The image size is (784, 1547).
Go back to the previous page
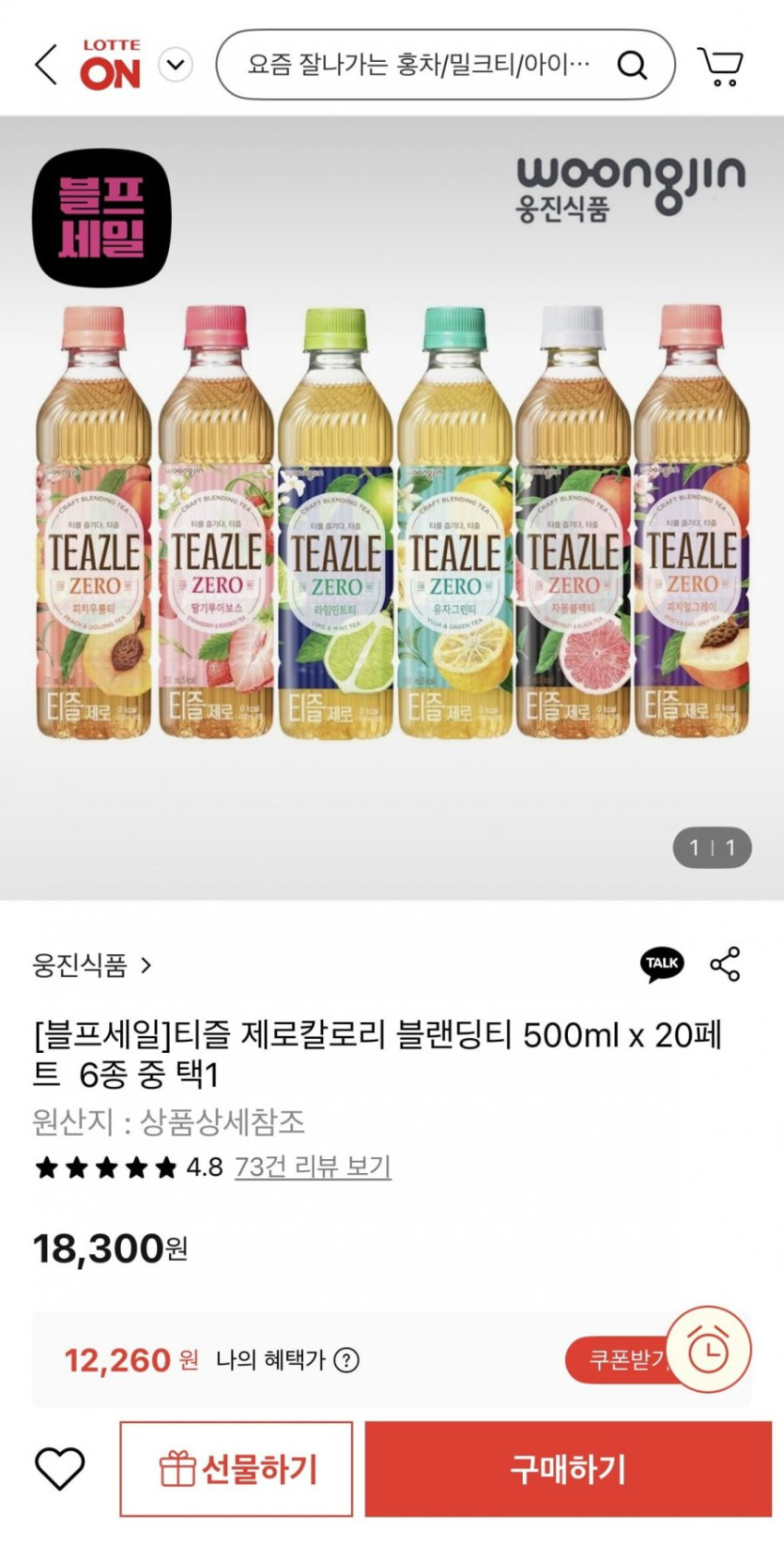[46, 65]
